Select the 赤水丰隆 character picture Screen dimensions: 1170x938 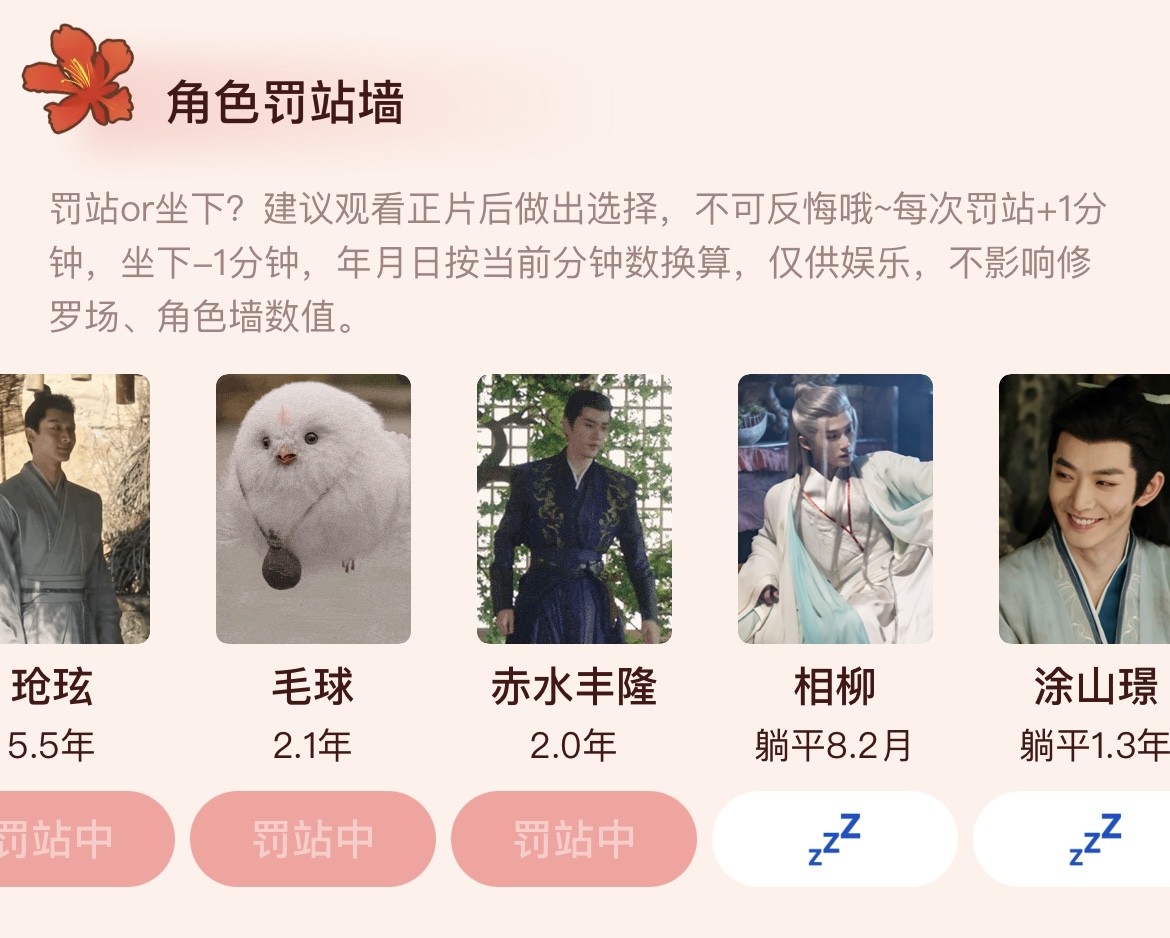(574, 508)
